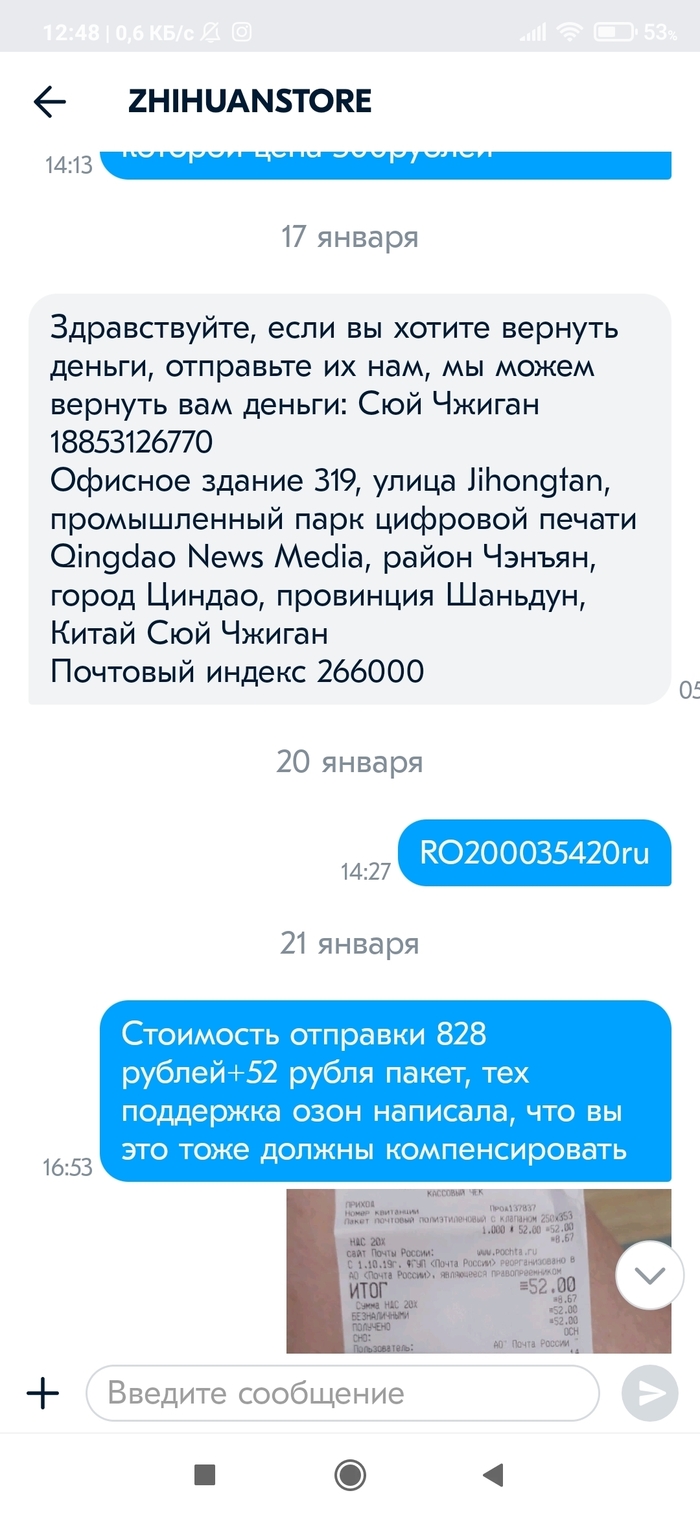
Task: Open the attachment plus icon
Action: coord(42,1393)
